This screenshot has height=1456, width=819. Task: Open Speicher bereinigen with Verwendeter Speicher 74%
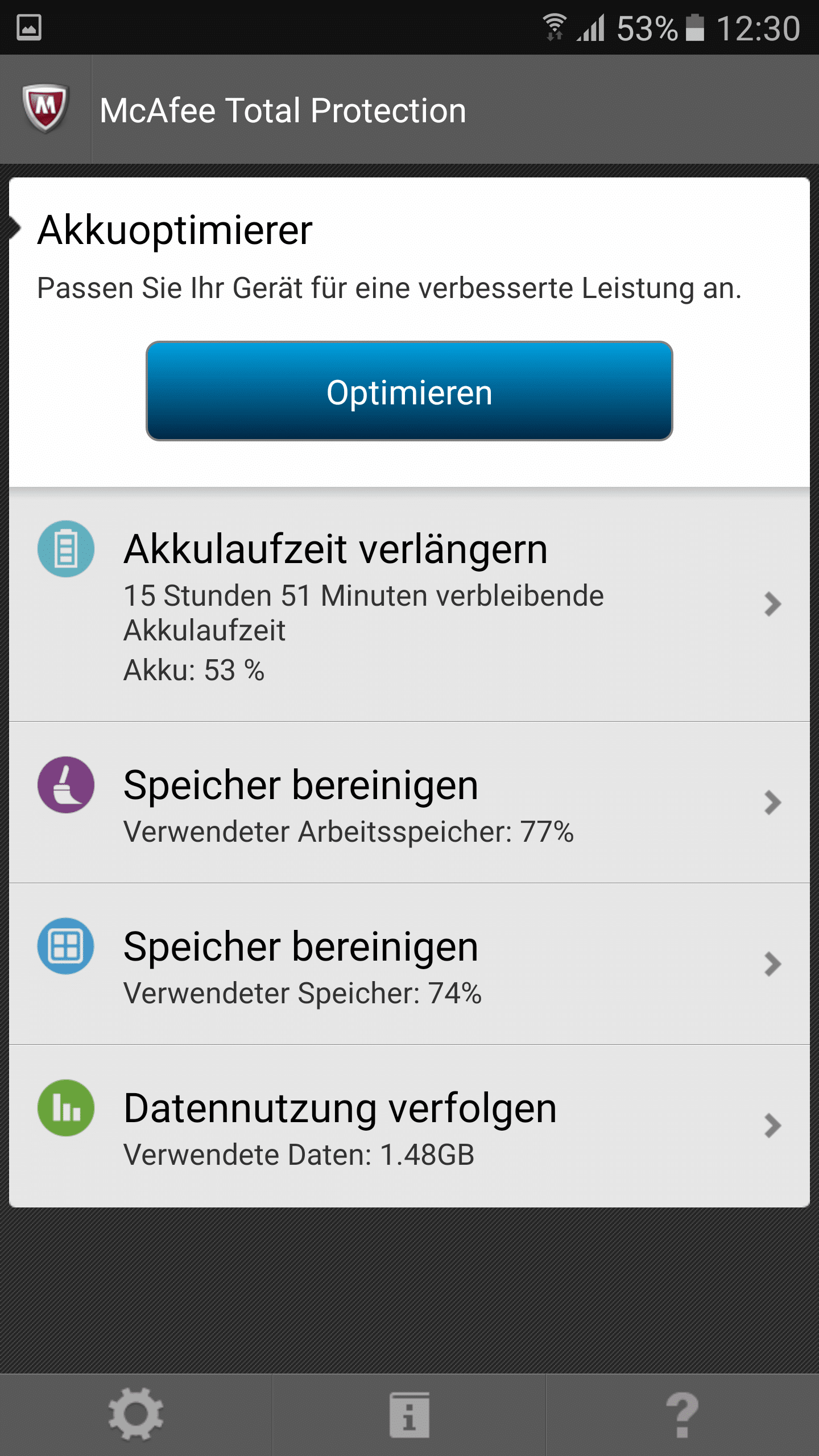(x=409, y=963)
